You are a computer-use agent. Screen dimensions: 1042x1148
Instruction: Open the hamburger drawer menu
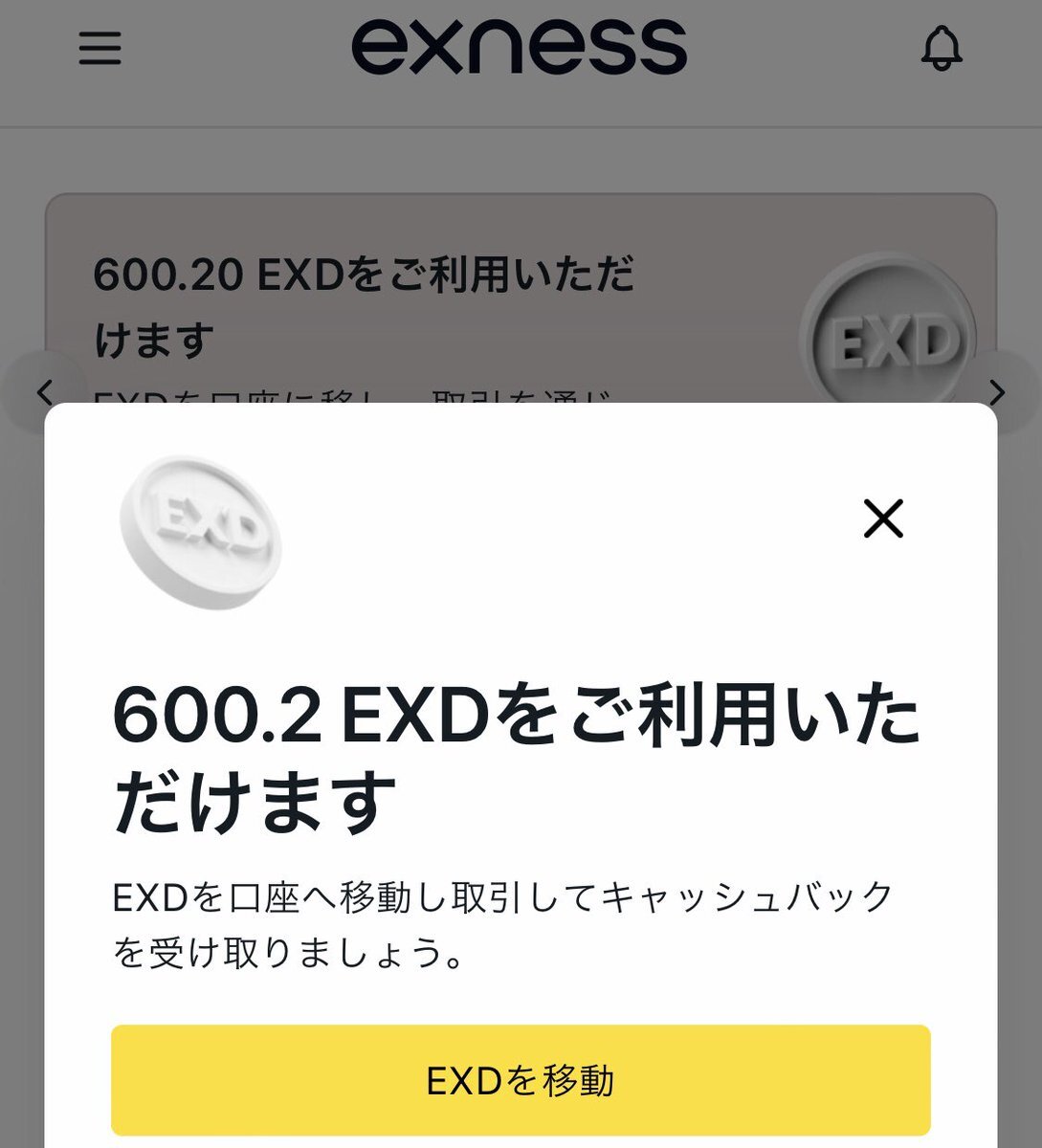click(x=100, y=49)
